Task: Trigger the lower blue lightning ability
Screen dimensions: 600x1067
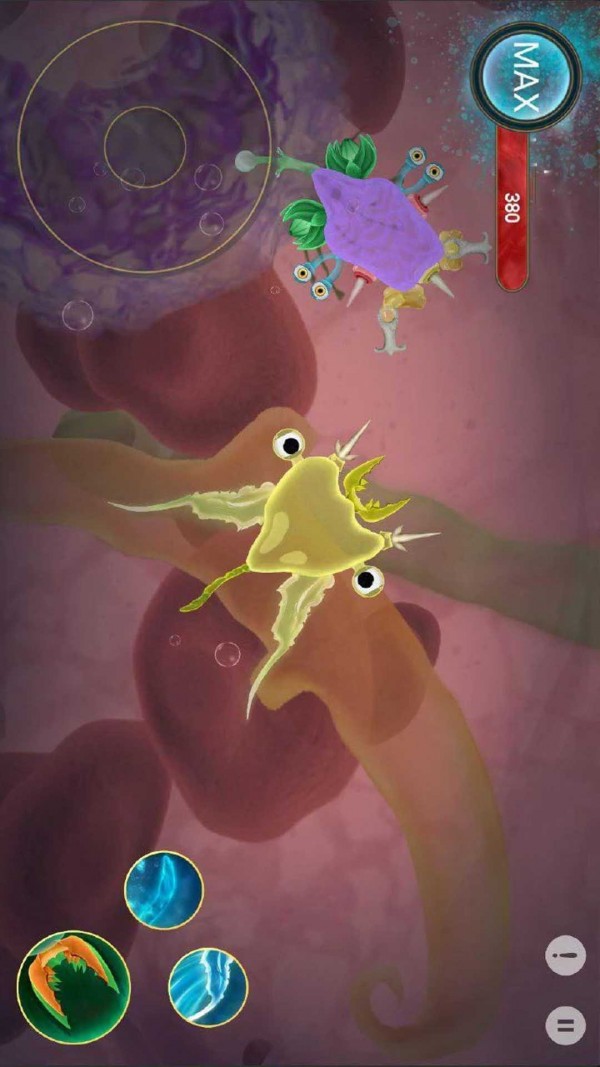Action: pyautogui.click(x=208, y=987)
